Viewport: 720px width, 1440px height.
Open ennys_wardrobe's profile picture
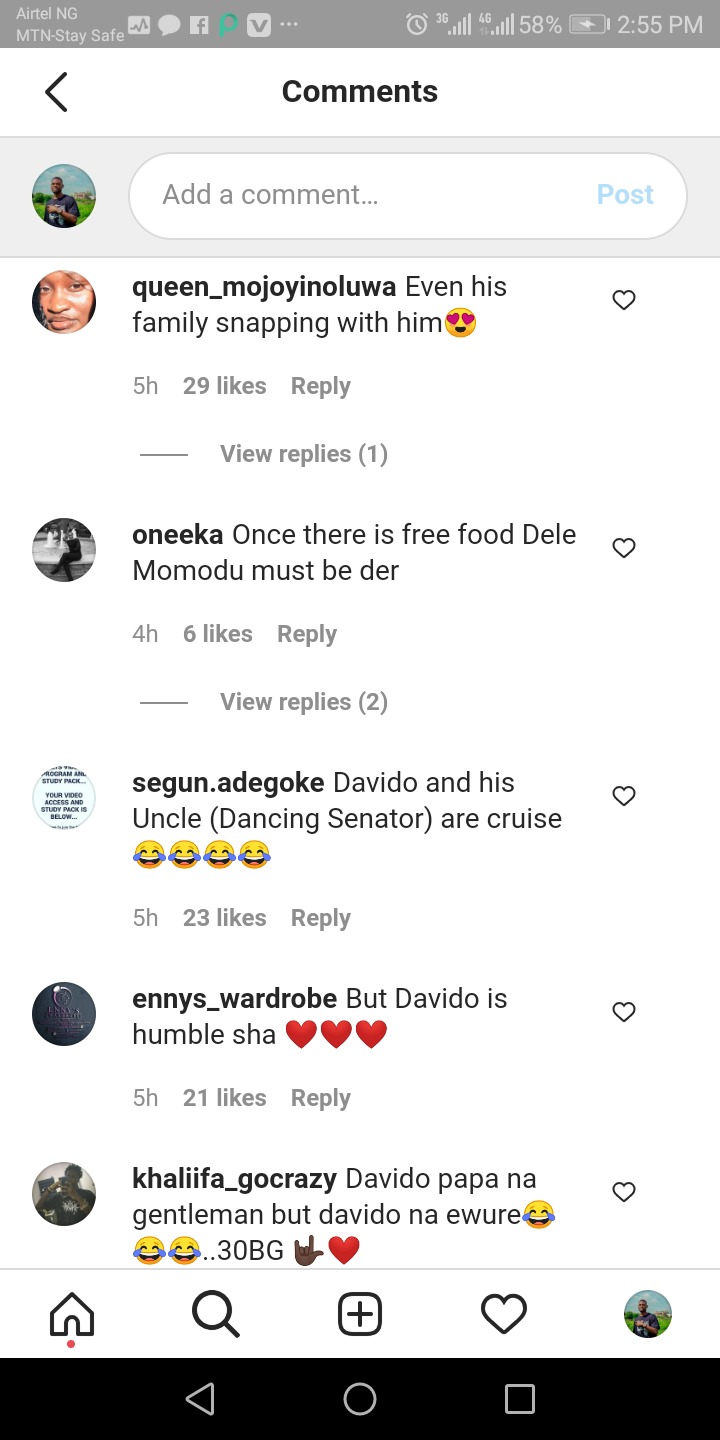coord(64,1014)
